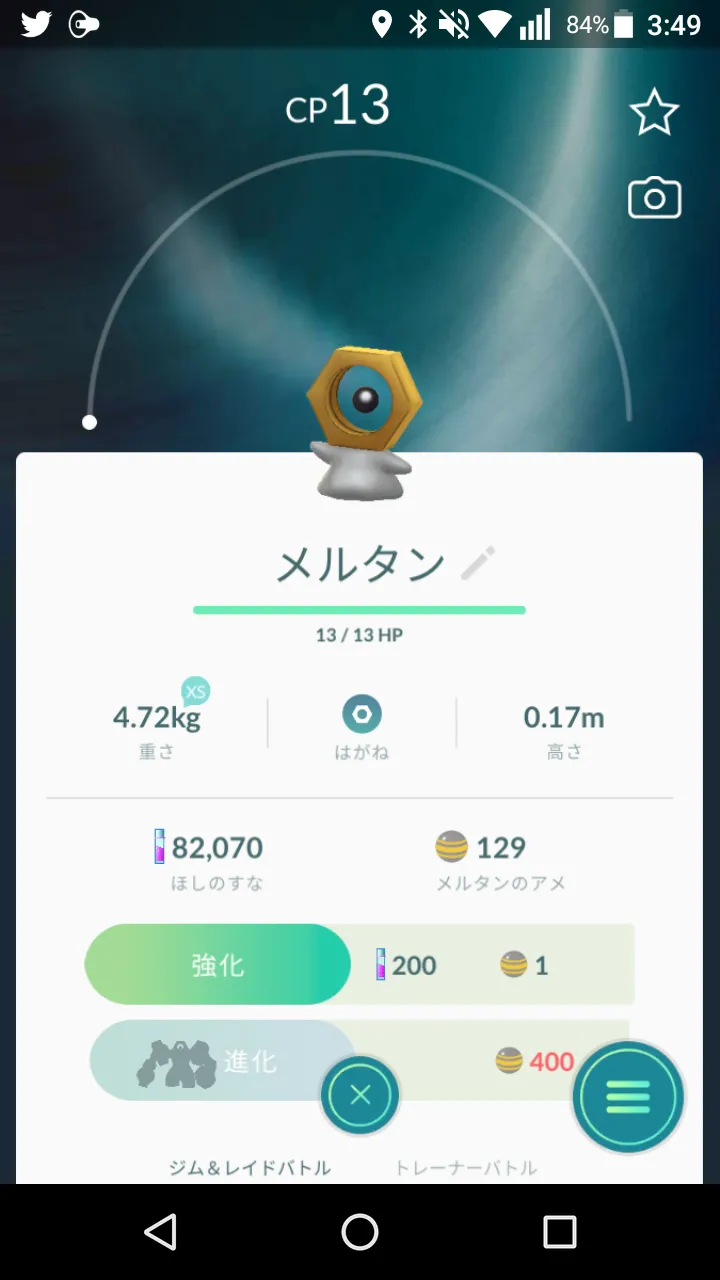Mark Meltan as favorite with the star
This screenshot has width=720, height=1280.
click(x=654, y=112)
